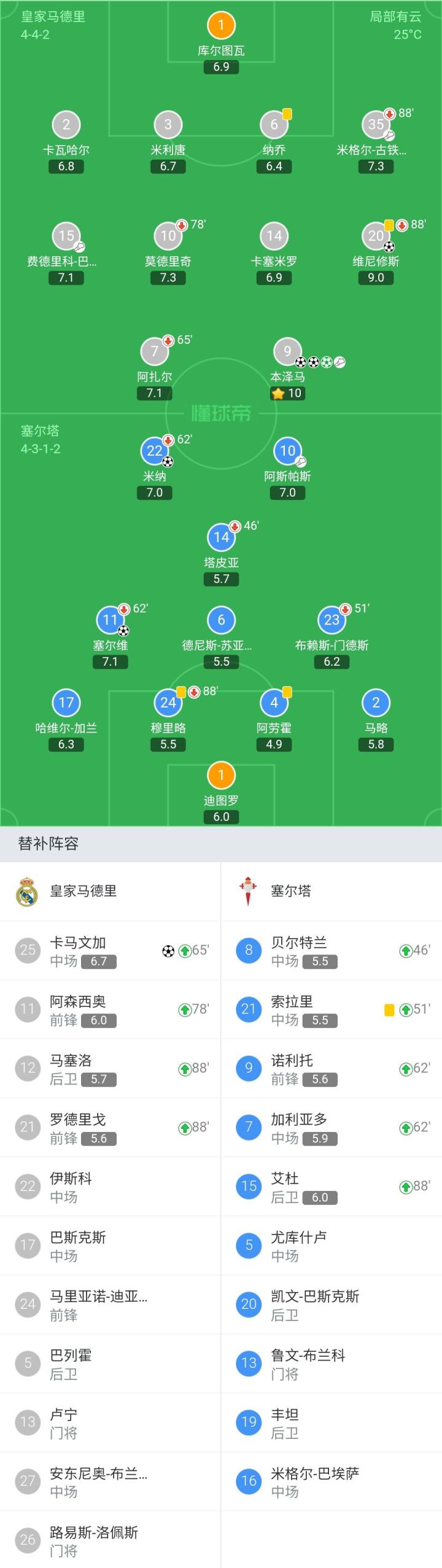Open 塔皮亚 in Celta's lineup
The height and width of the screenshot is (1568, 442).
click(221, 538)
